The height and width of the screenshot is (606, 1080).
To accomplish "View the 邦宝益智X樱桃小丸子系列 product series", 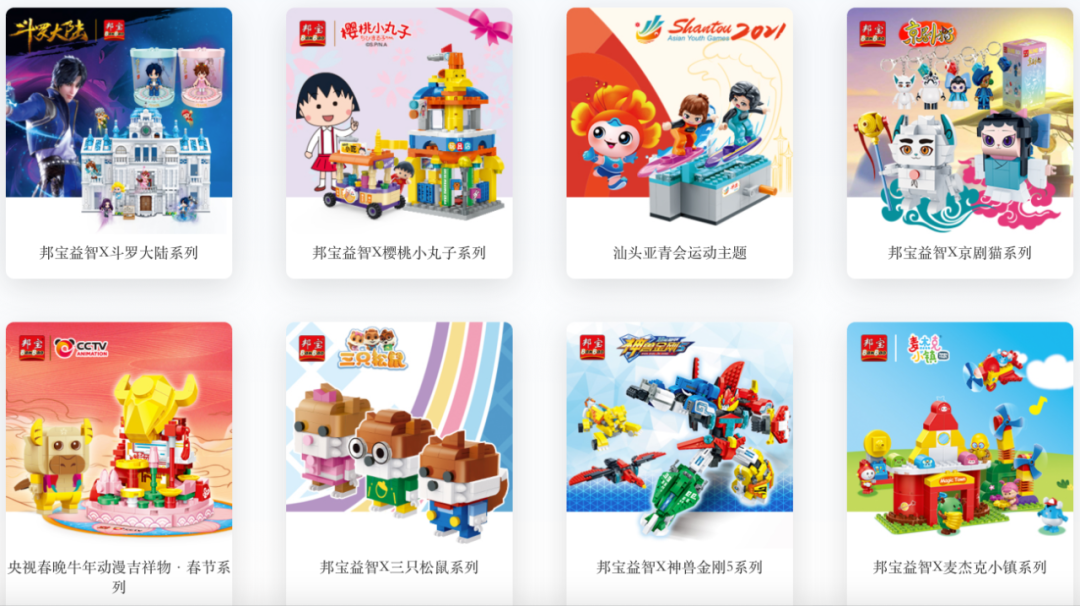I will (399, 143).
